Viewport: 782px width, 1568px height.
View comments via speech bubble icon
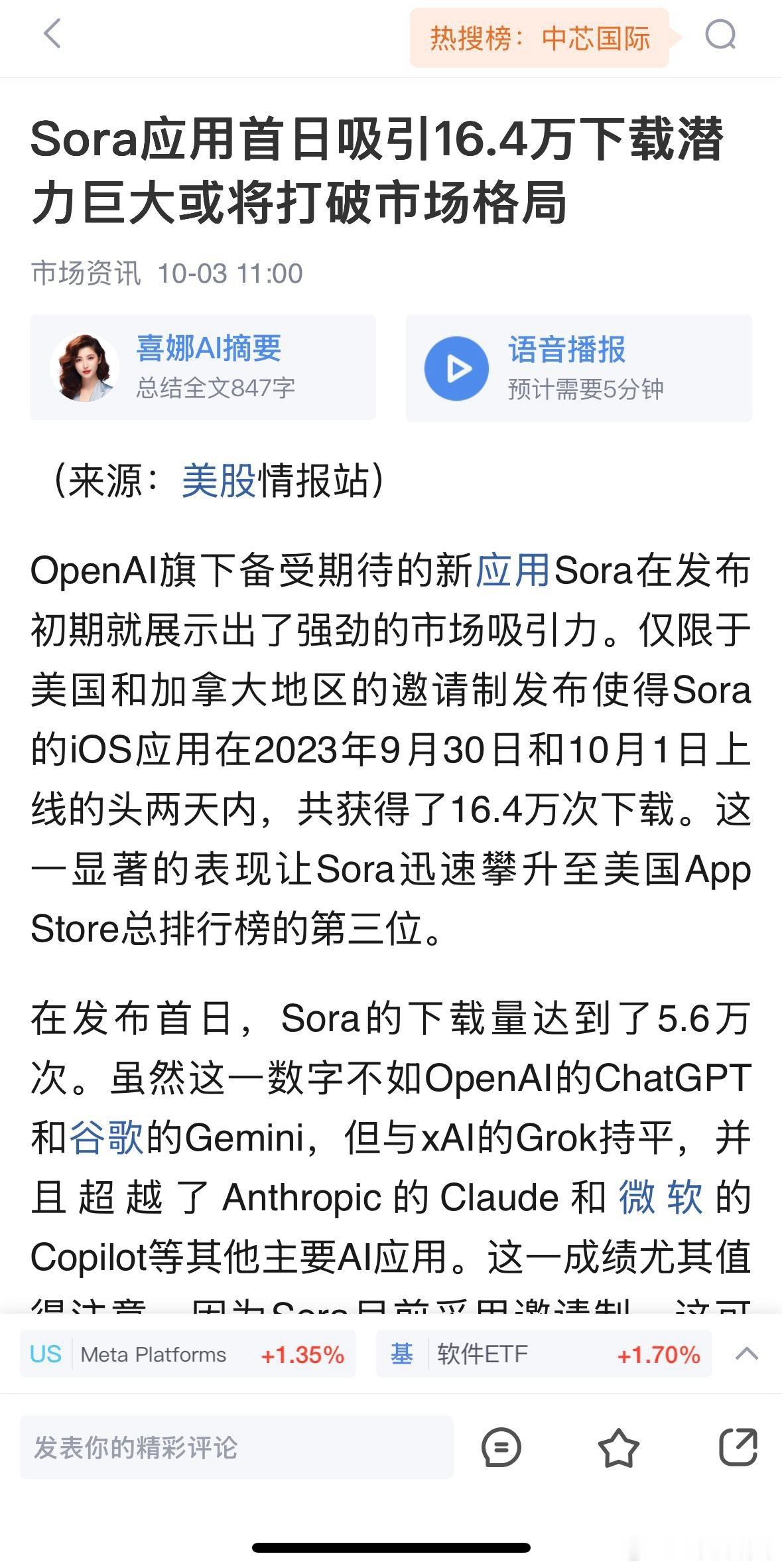coord(501,1447)
